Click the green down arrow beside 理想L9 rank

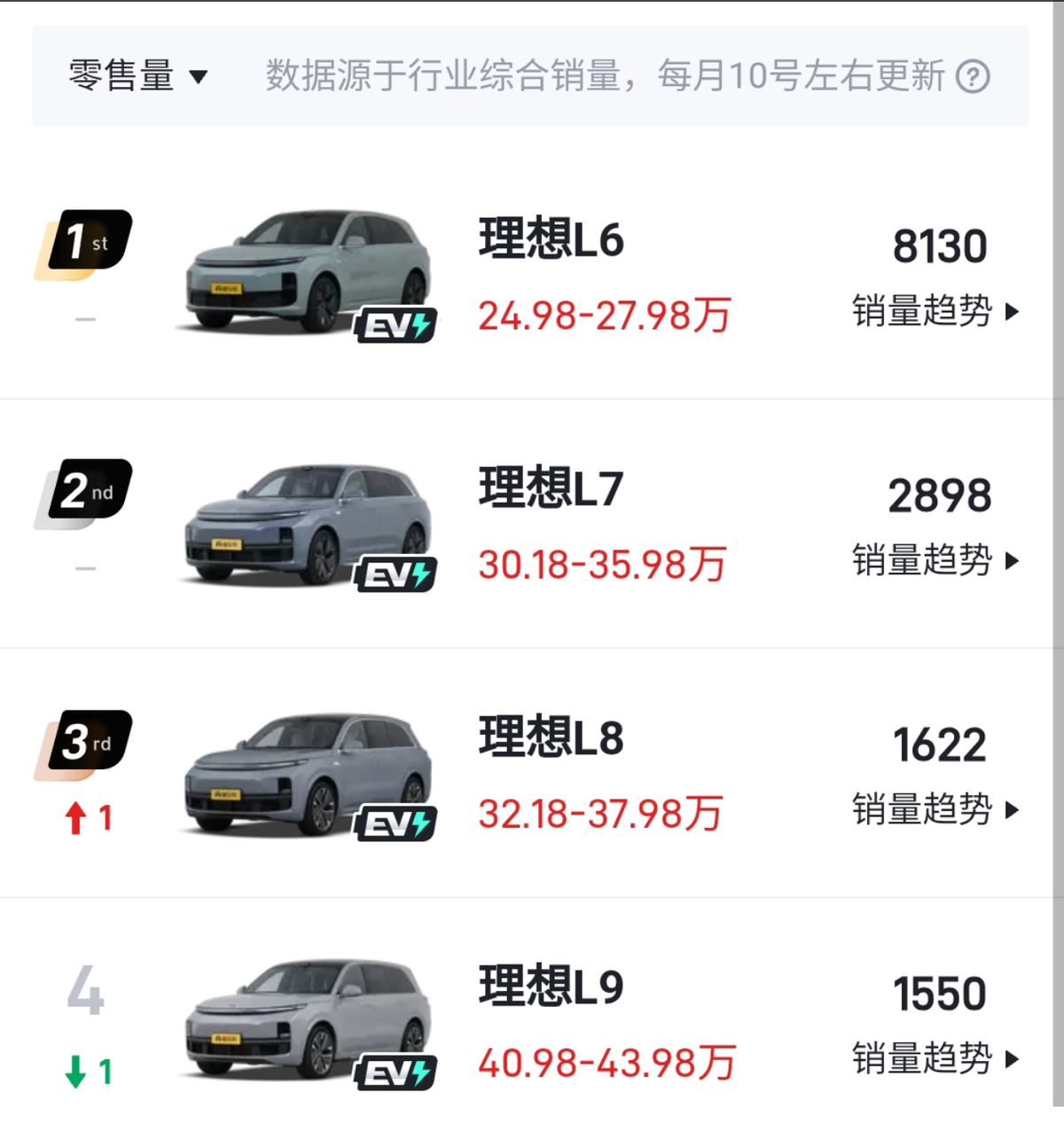click(74, 1070)
